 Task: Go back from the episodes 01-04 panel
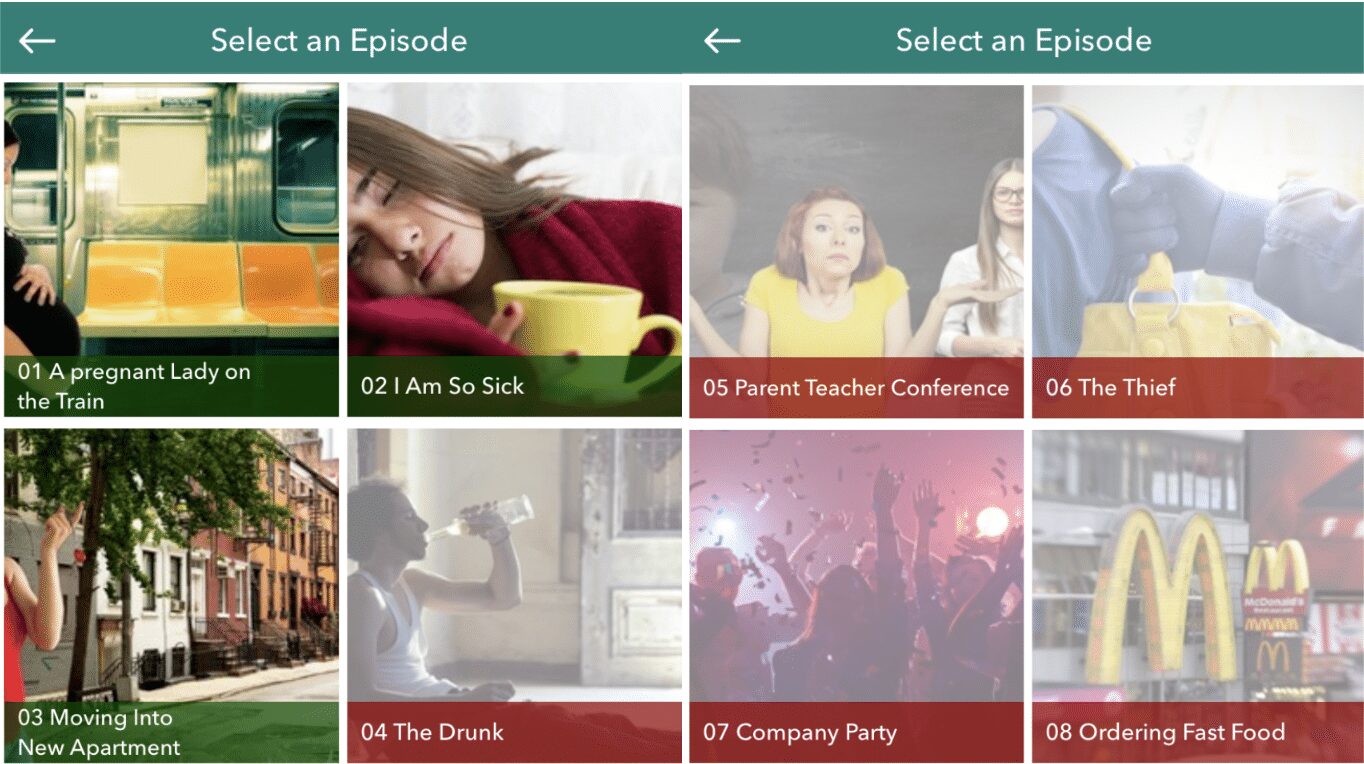pyautogui.click(x=37, y=40)
